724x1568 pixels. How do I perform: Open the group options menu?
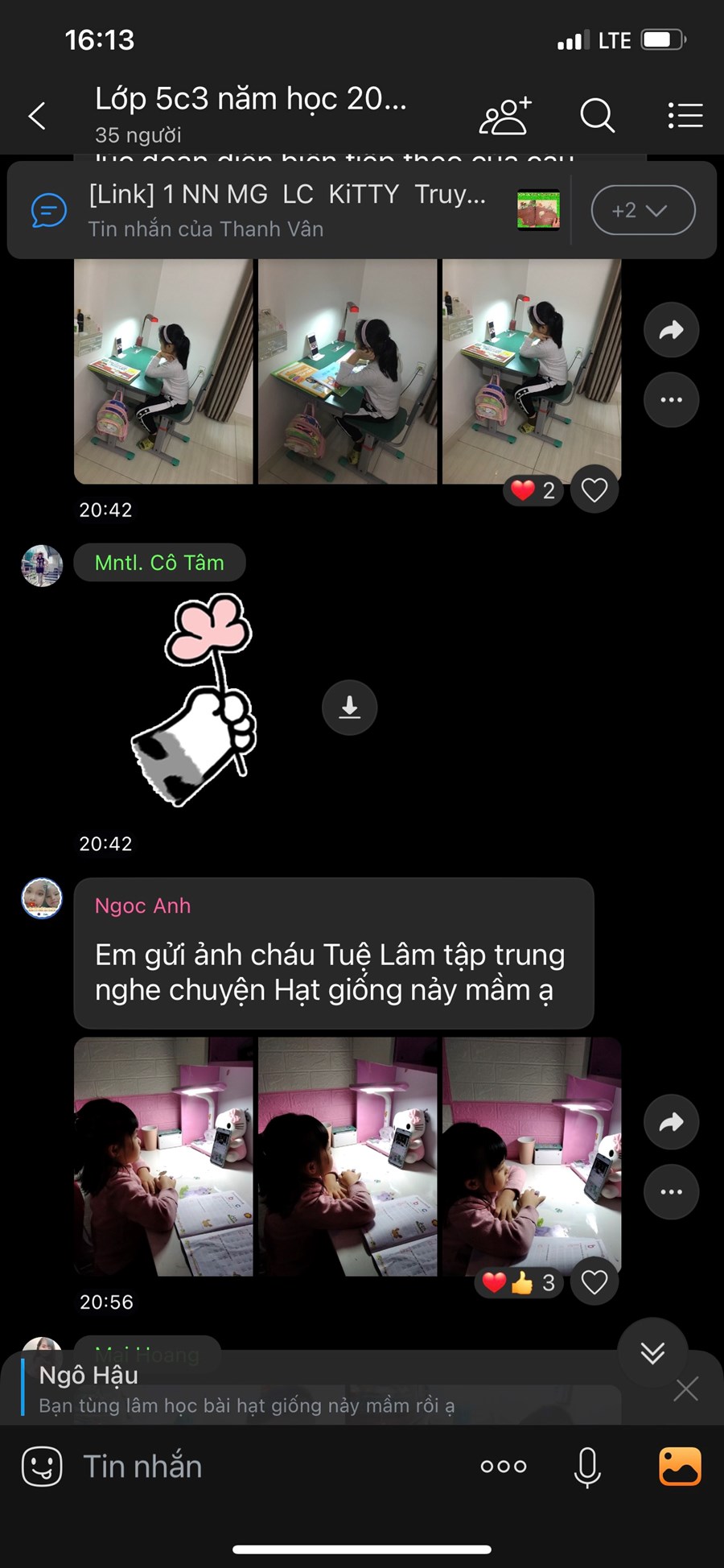pos(685,116)
